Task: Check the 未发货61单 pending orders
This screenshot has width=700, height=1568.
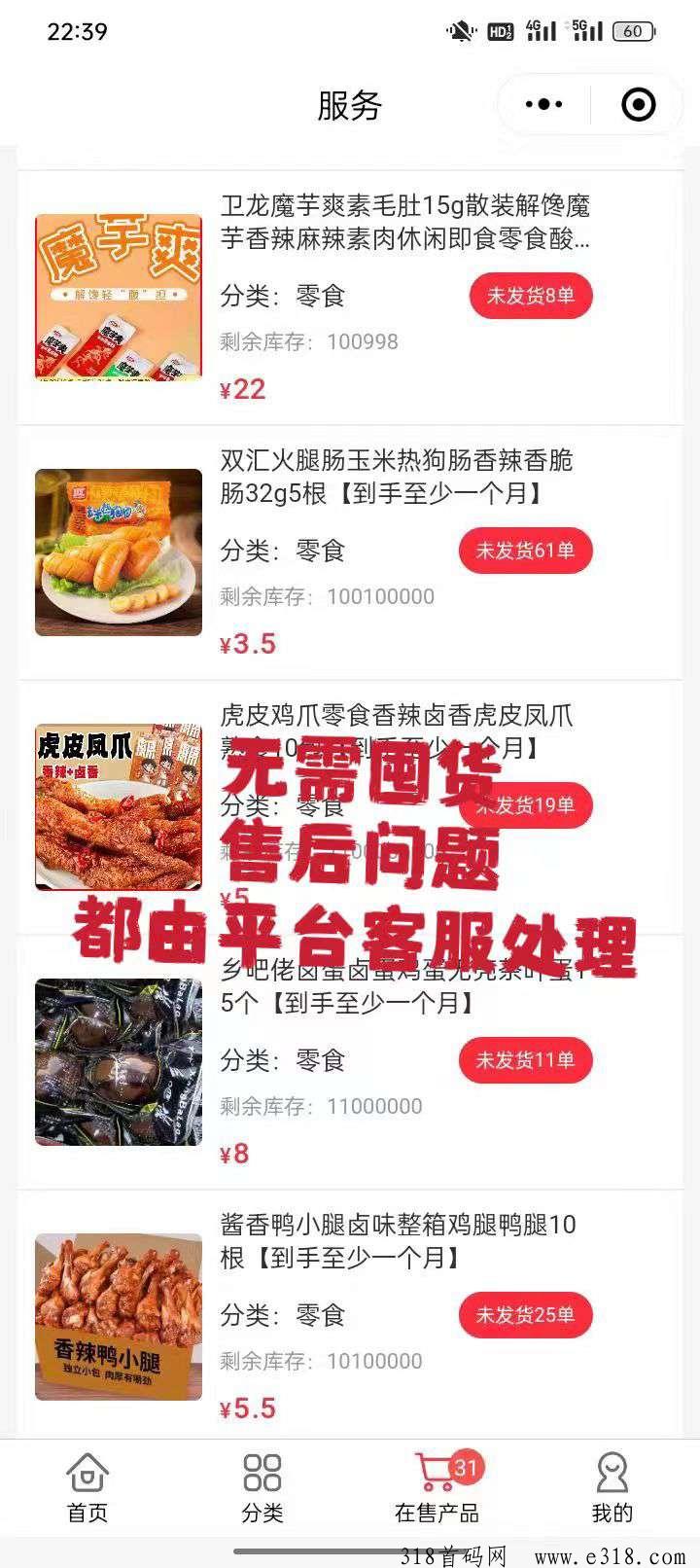Action: coord(525,551)
